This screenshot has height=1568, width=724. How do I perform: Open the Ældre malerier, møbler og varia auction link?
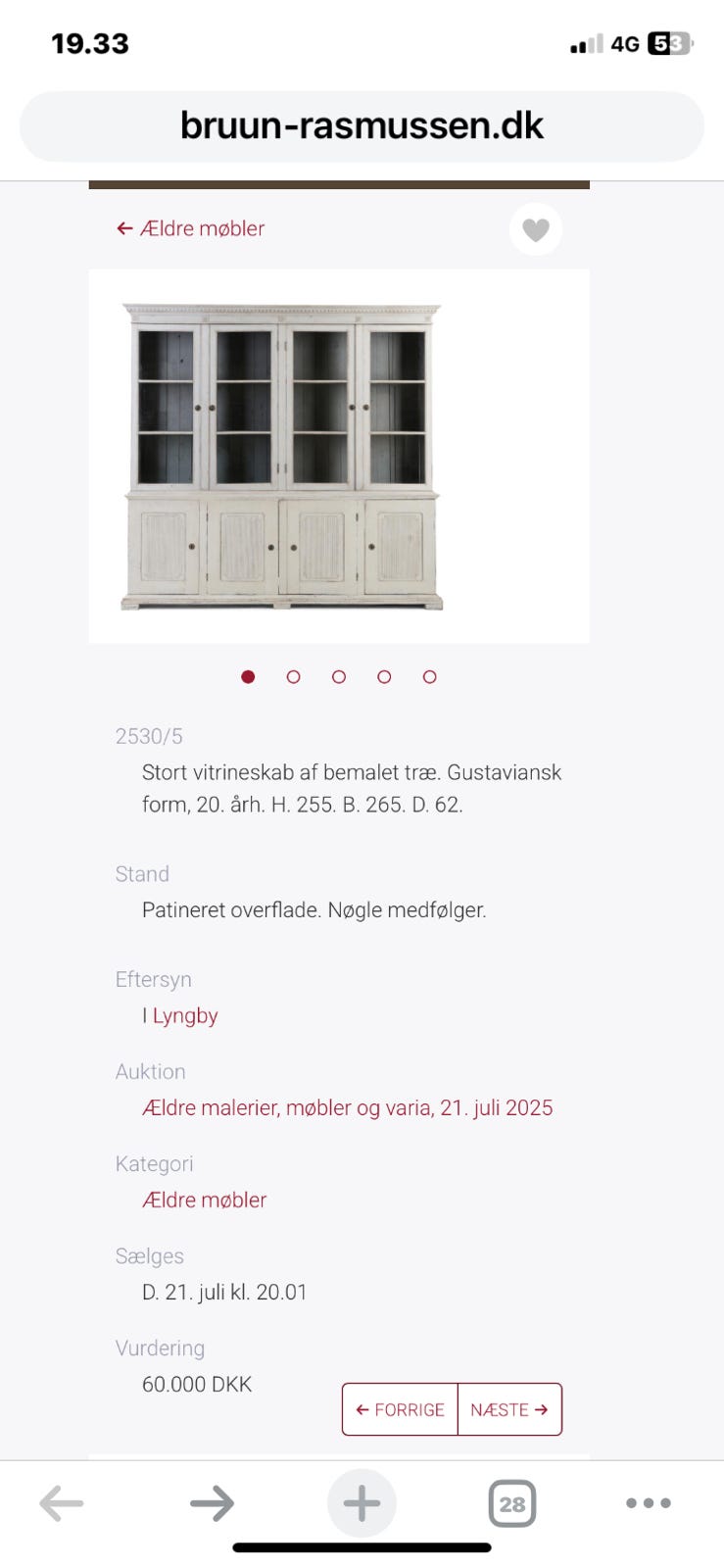[348, 1107]
